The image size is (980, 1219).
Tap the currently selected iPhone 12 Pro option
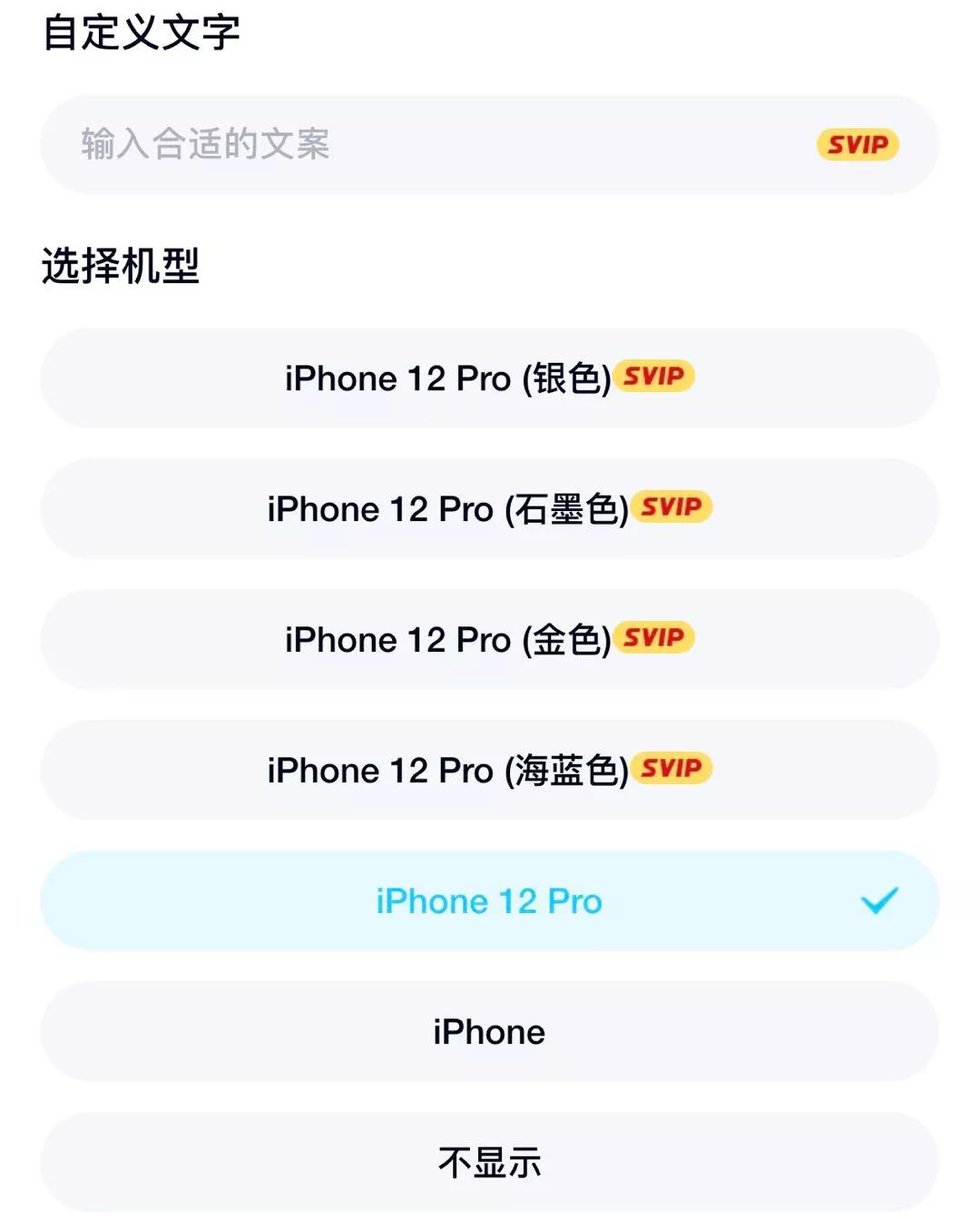point(490,900)
